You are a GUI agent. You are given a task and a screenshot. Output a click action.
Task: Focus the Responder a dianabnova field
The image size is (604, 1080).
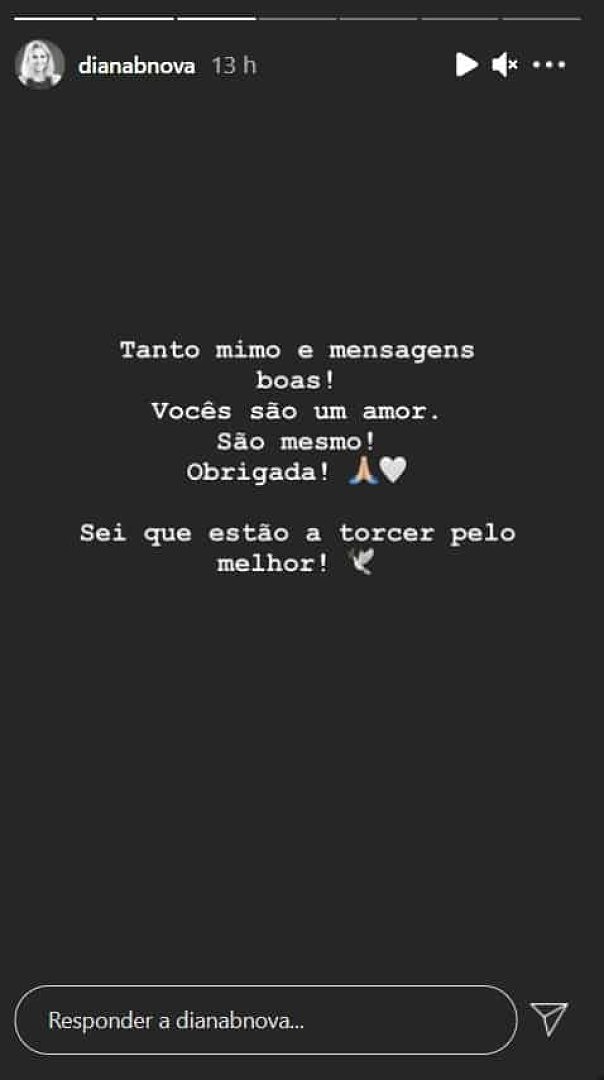click(266, 1020)
